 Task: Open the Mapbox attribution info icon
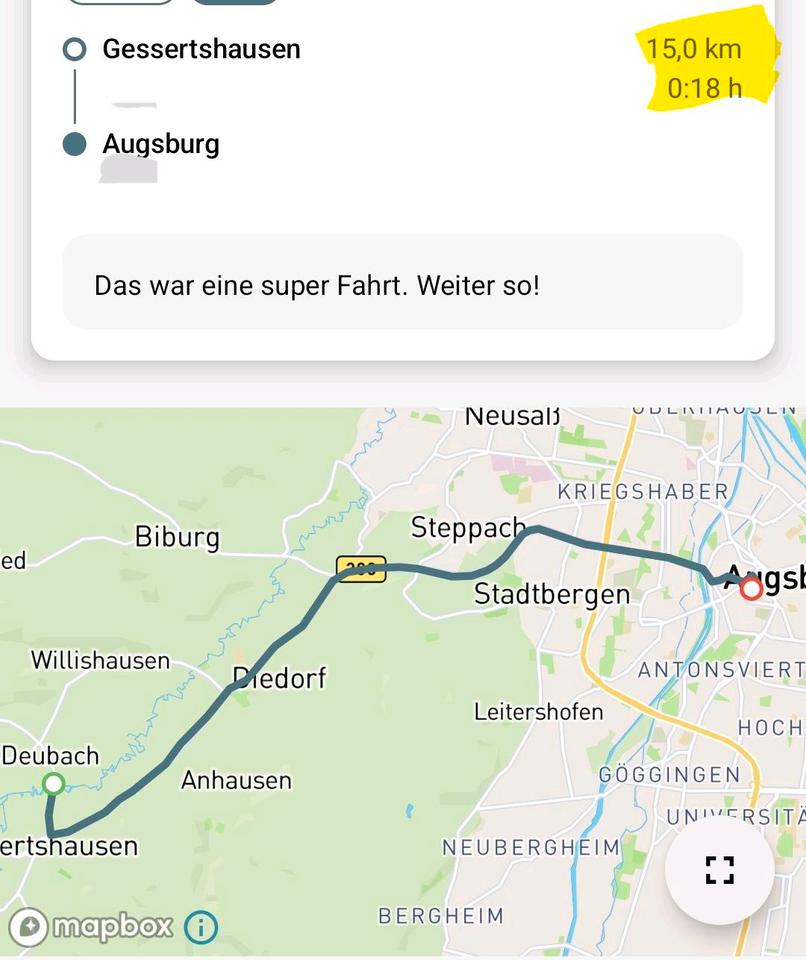coord(201,927)
